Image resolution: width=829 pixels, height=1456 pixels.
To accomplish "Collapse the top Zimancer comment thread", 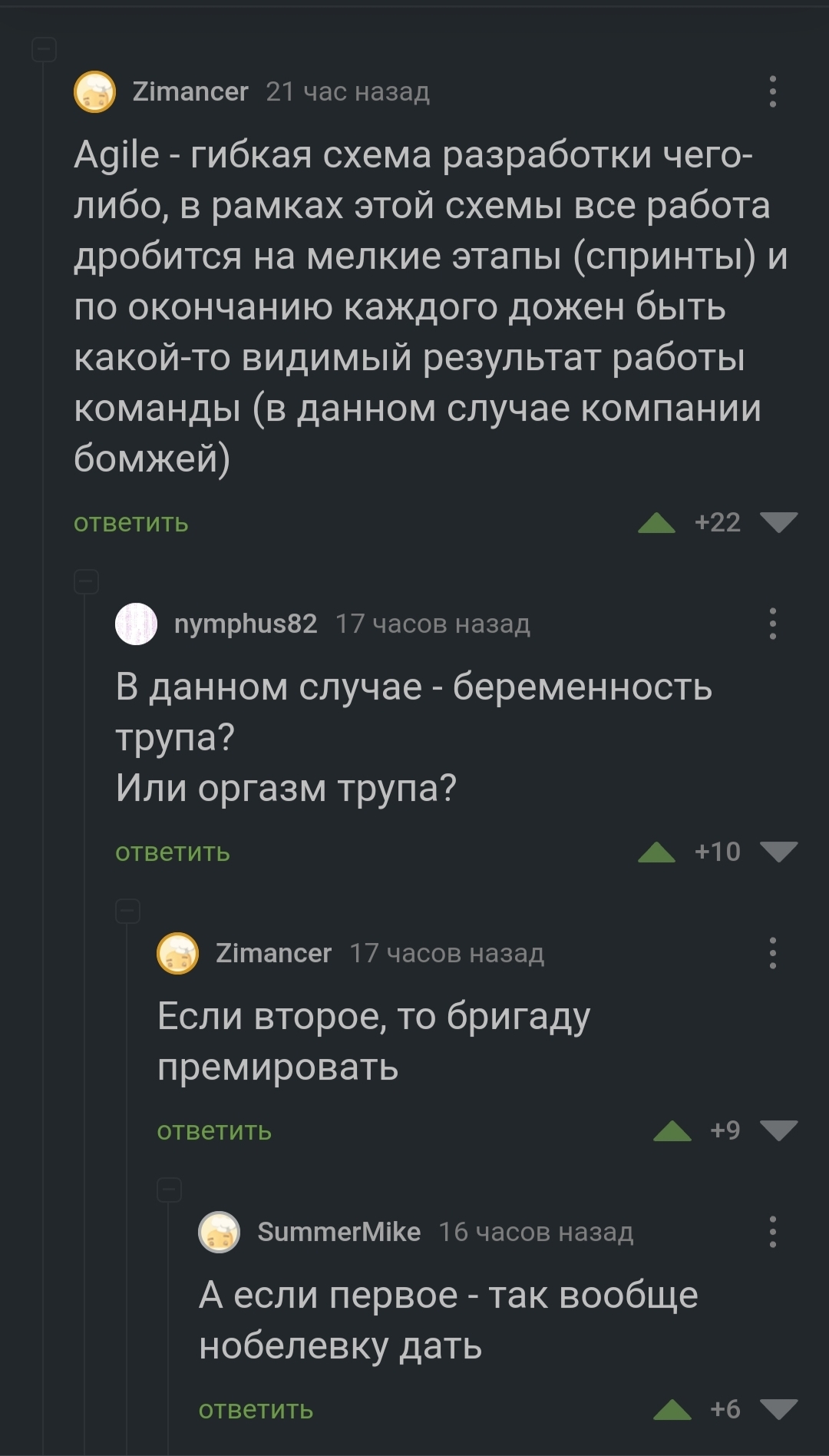I will click(44, 50).
